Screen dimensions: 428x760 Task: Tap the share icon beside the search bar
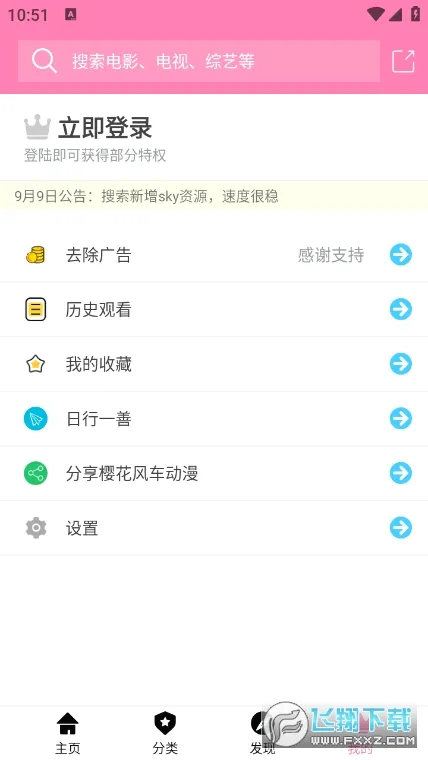coord(403,62)
